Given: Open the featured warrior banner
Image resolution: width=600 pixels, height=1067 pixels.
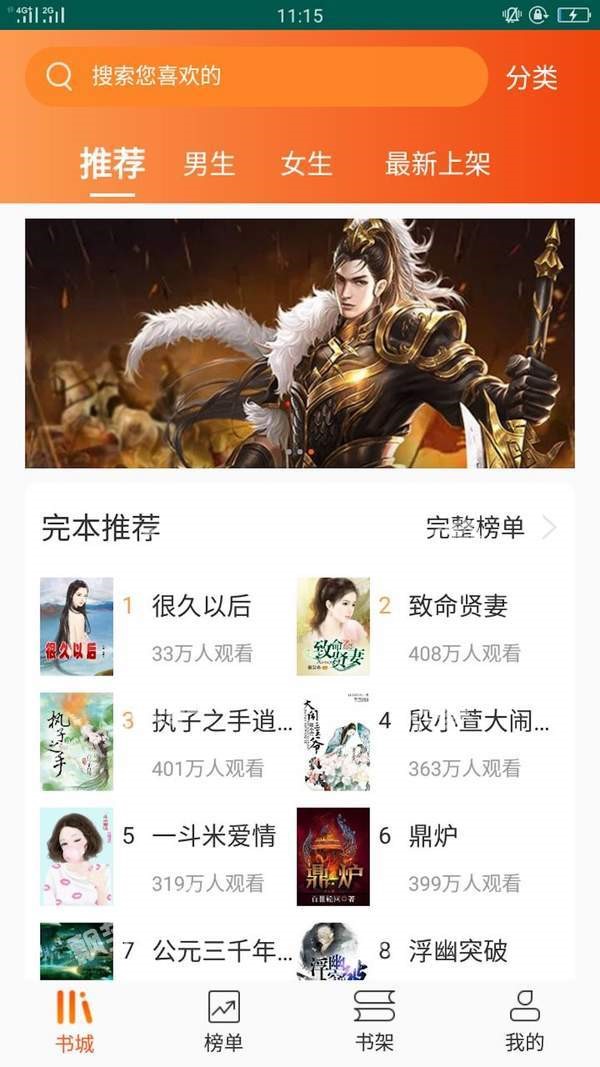Looking at the screenshot, I should point(300,343).
